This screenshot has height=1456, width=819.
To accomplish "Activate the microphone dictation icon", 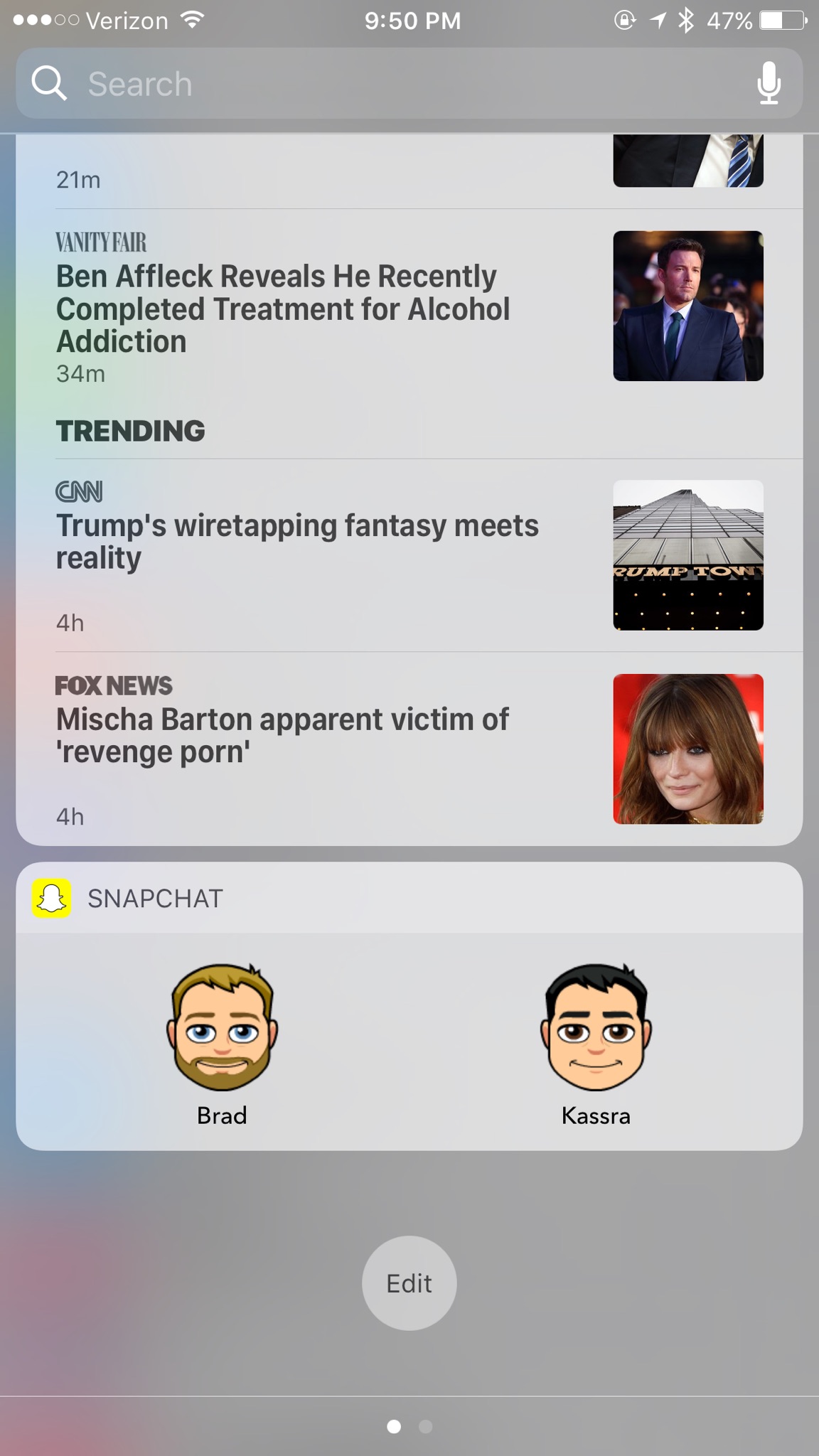I will tap(769, 83).
